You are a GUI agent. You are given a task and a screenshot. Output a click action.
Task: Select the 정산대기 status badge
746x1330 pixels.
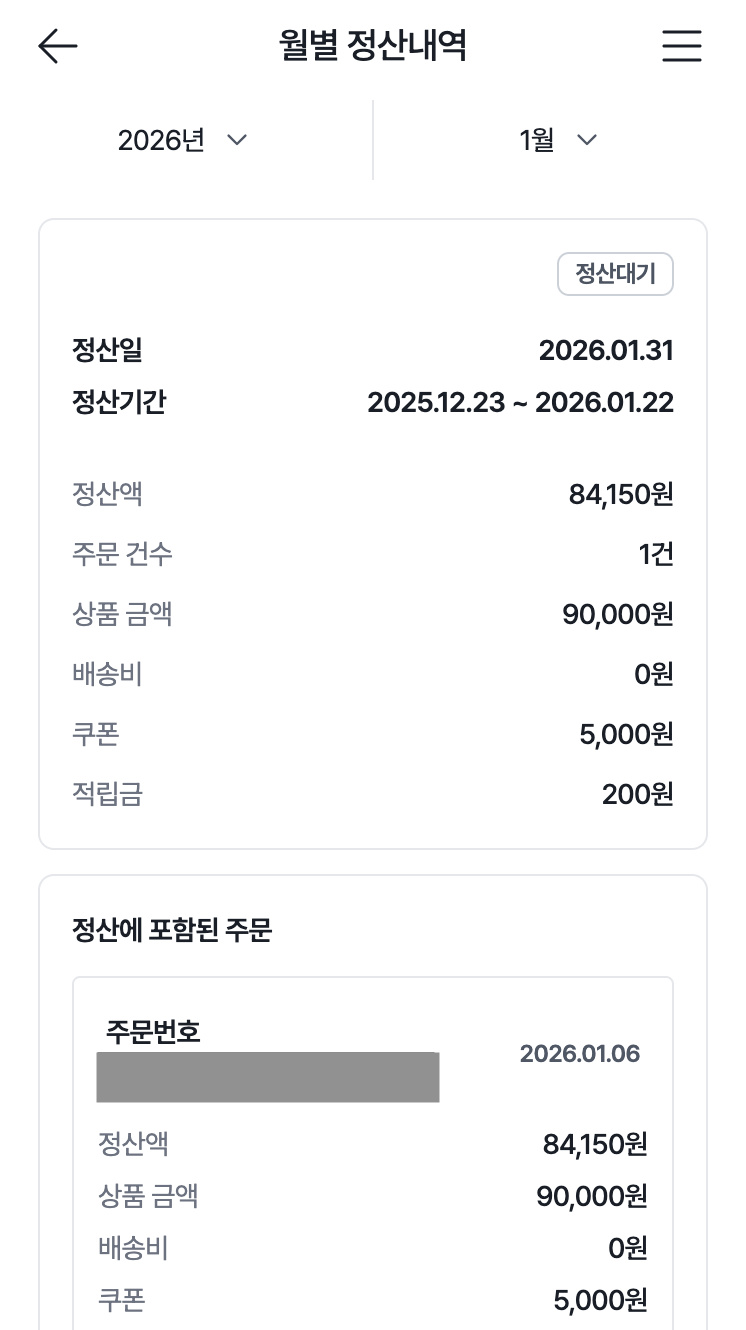pos(615,274)
